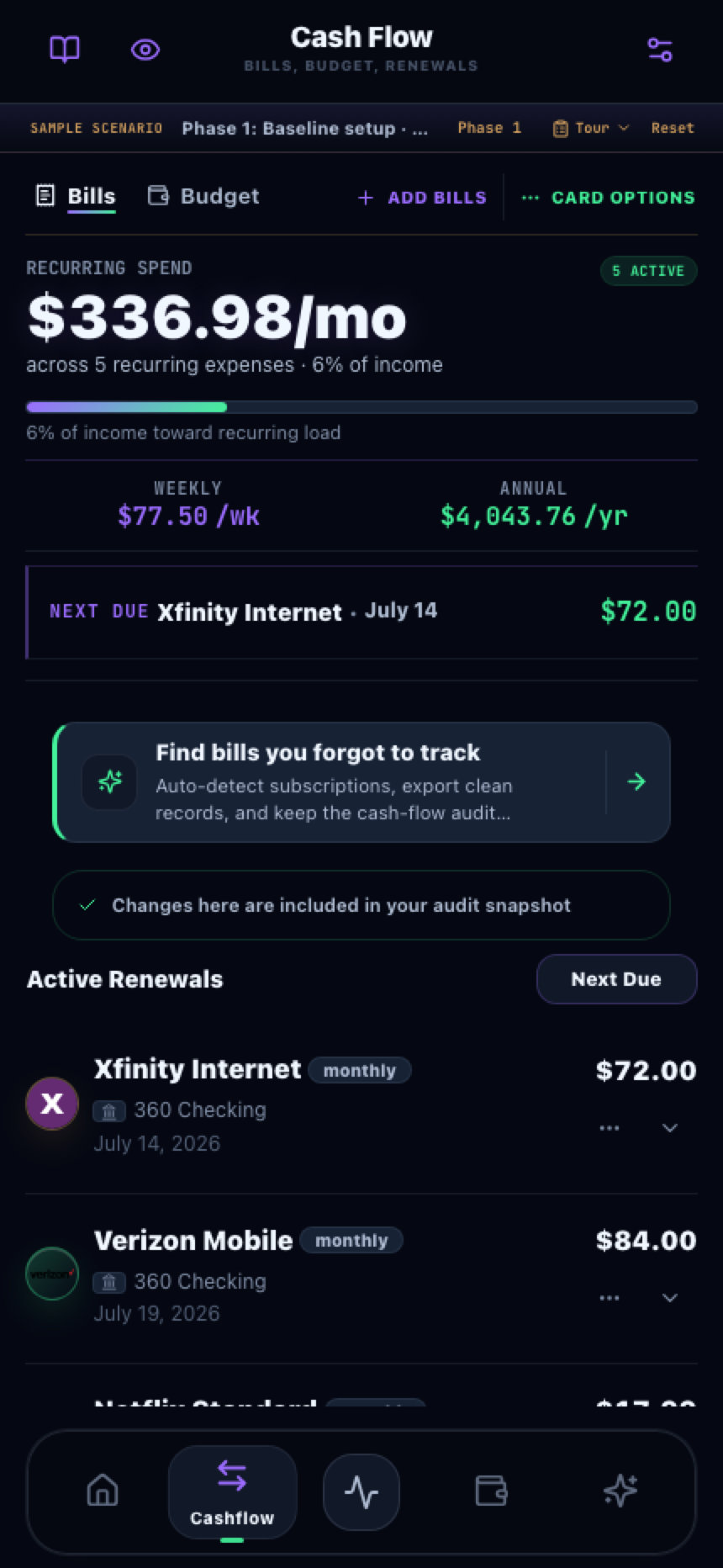Open the filter settings sliders icon
723x1568 pixels.
[x=660, y=50]
